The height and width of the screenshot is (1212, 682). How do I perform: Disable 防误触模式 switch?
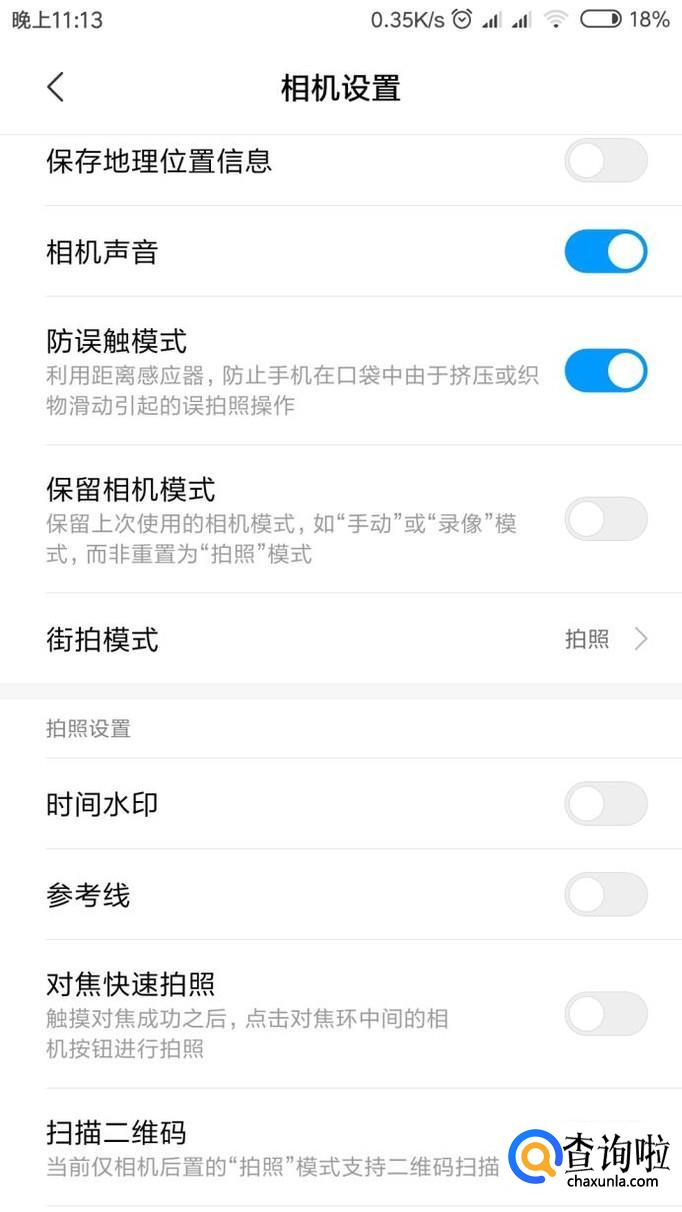pos(606,370)
